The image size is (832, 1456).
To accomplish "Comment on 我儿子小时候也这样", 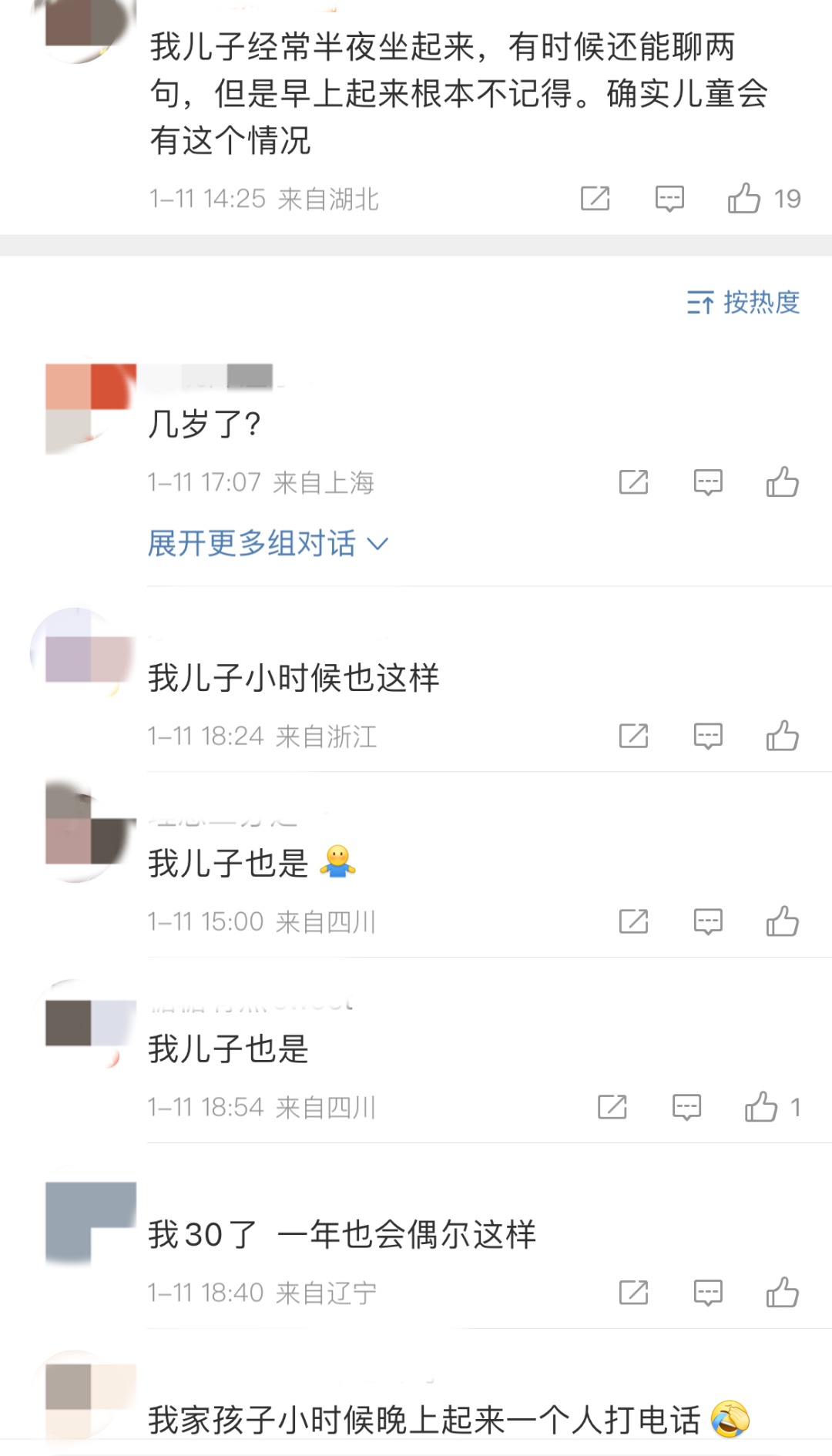I will click(707, 736).
